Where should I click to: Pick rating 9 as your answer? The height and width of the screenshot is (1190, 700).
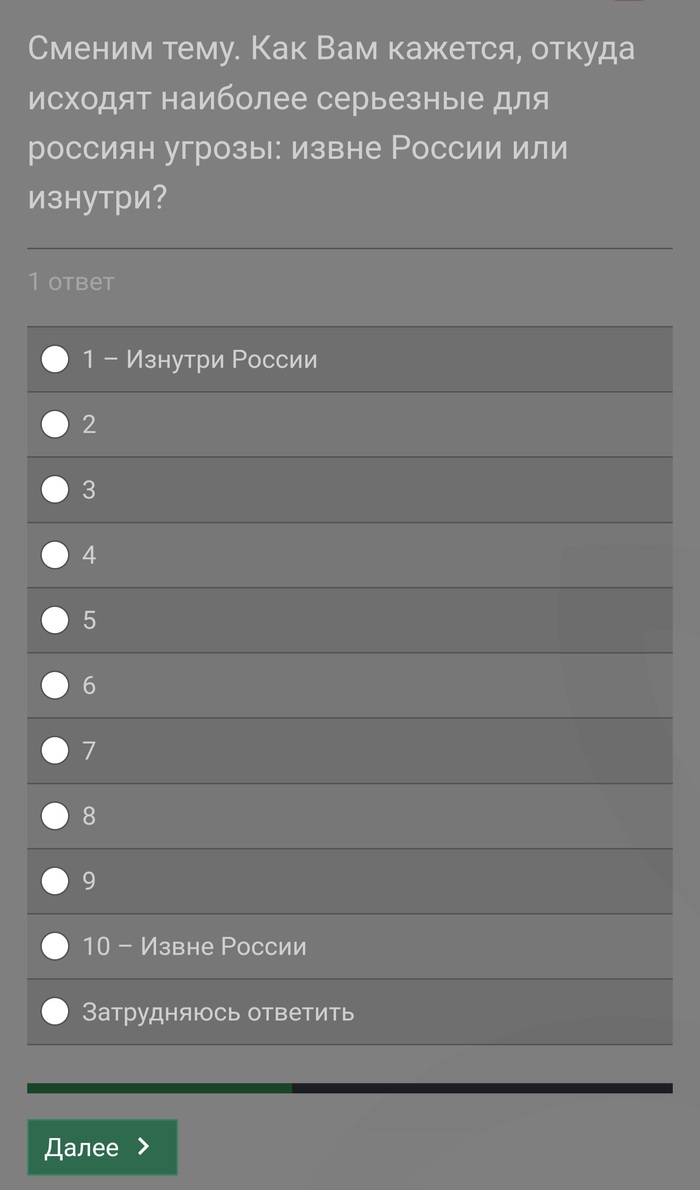click(x=55, y=881)
